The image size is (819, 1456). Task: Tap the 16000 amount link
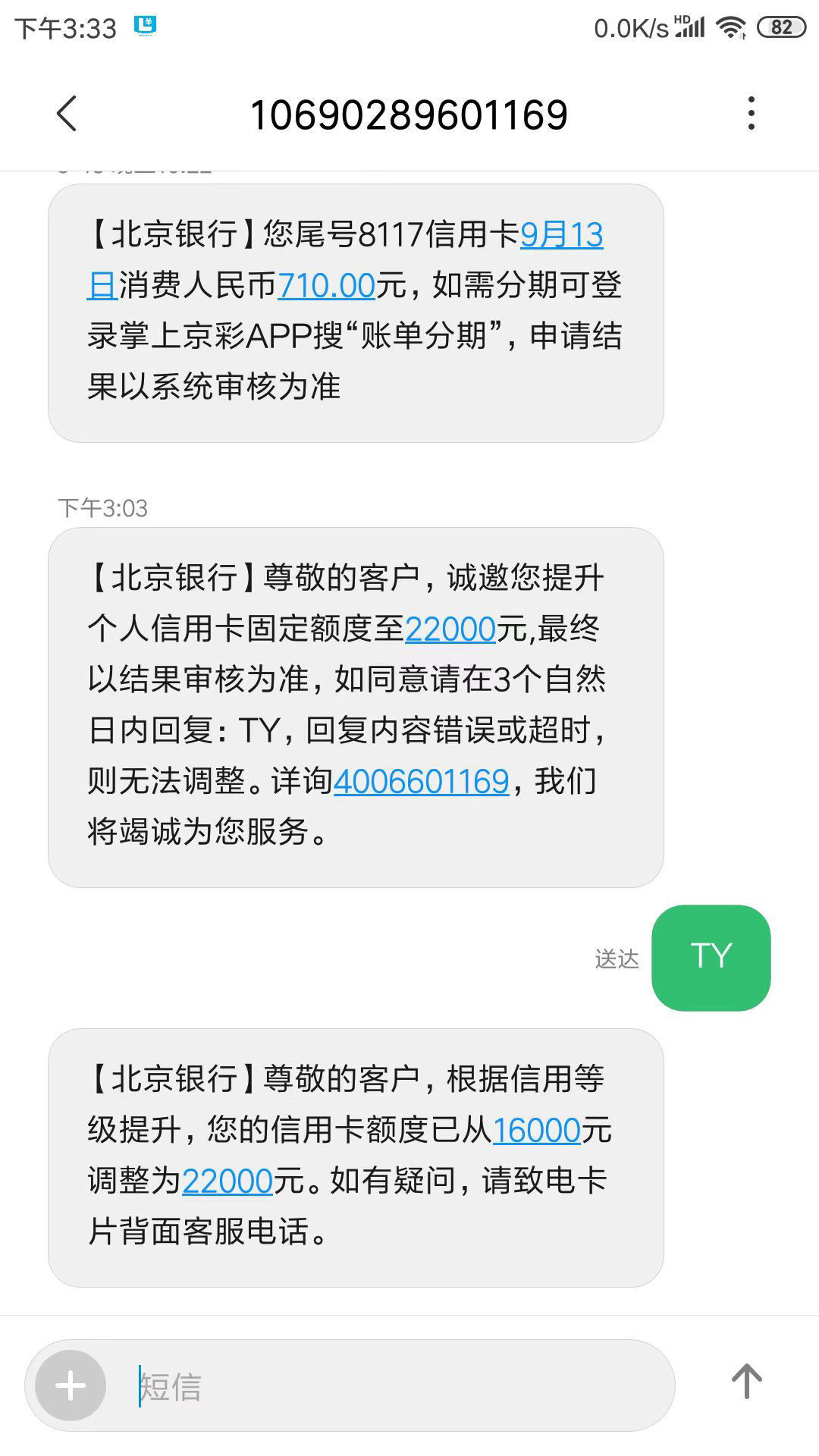(537, 1131)
